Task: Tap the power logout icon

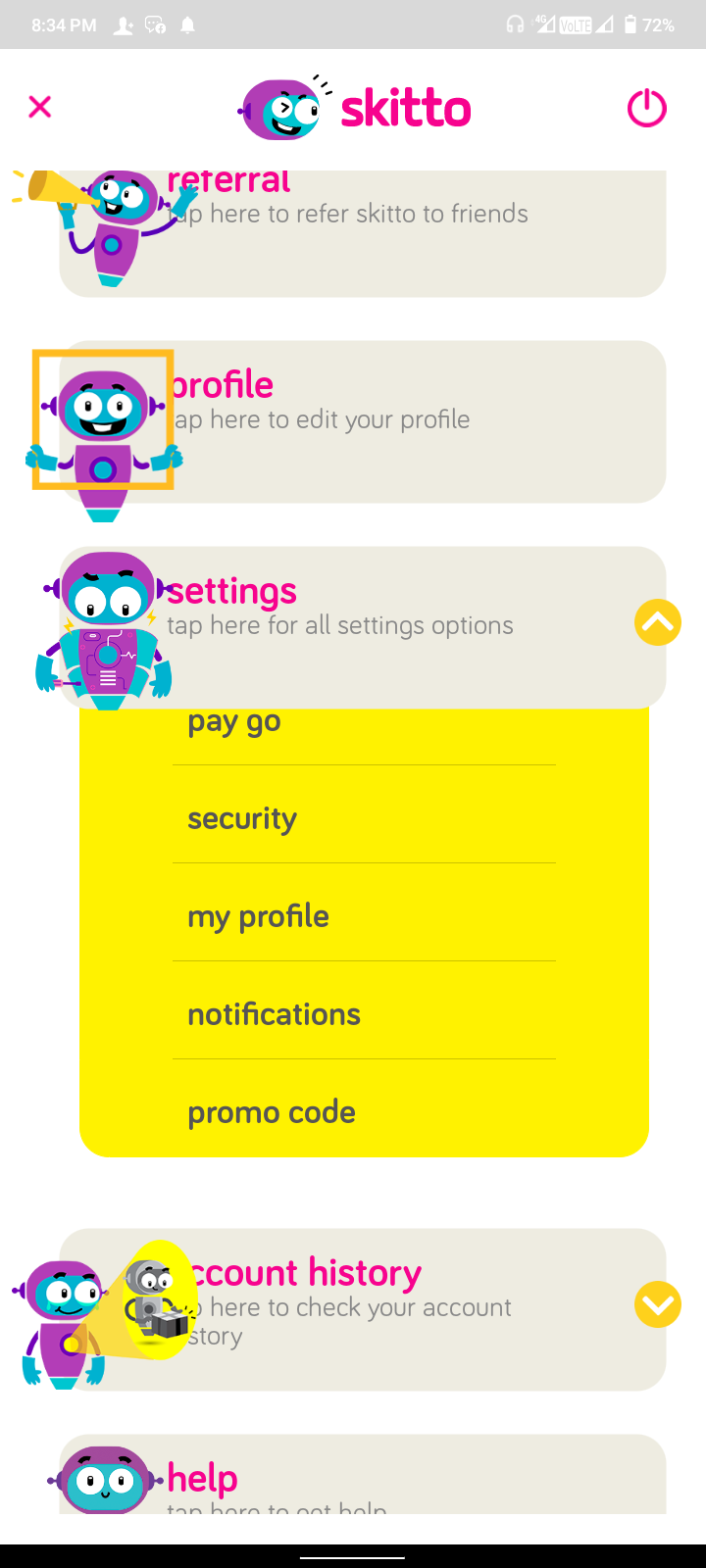Action: pos(647,108)
